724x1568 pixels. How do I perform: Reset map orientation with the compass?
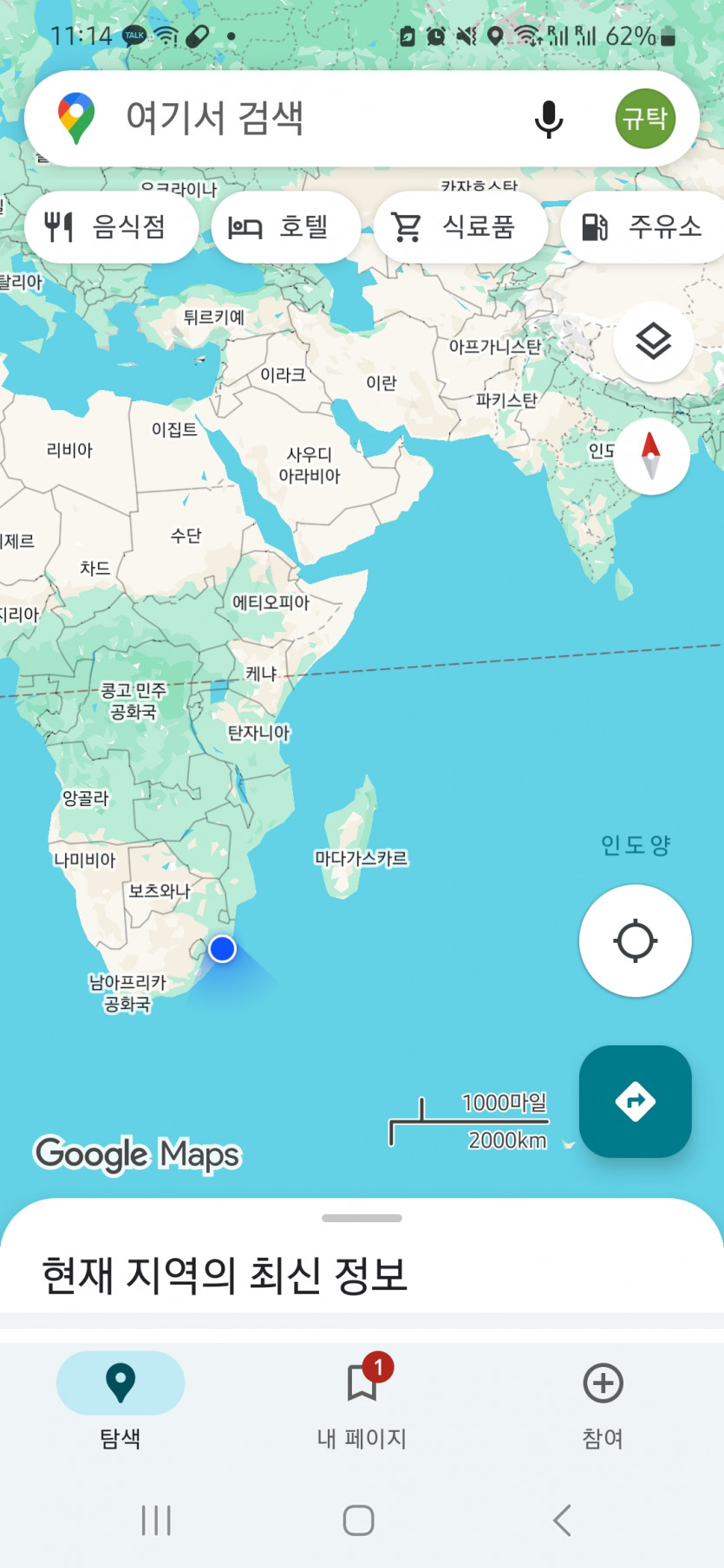(x=651, y=456)
